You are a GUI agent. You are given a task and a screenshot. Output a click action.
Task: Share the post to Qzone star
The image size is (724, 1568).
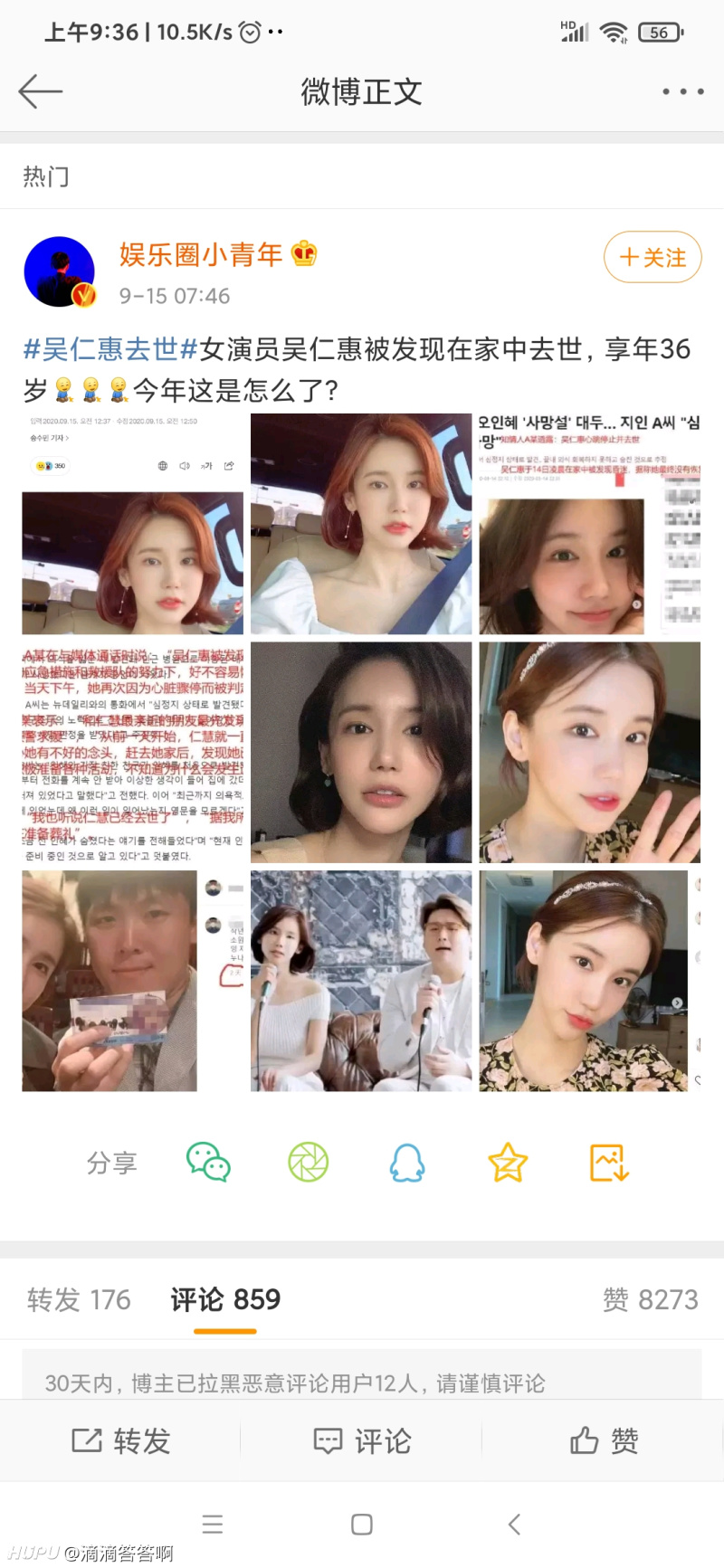(x=508, y=1163)
